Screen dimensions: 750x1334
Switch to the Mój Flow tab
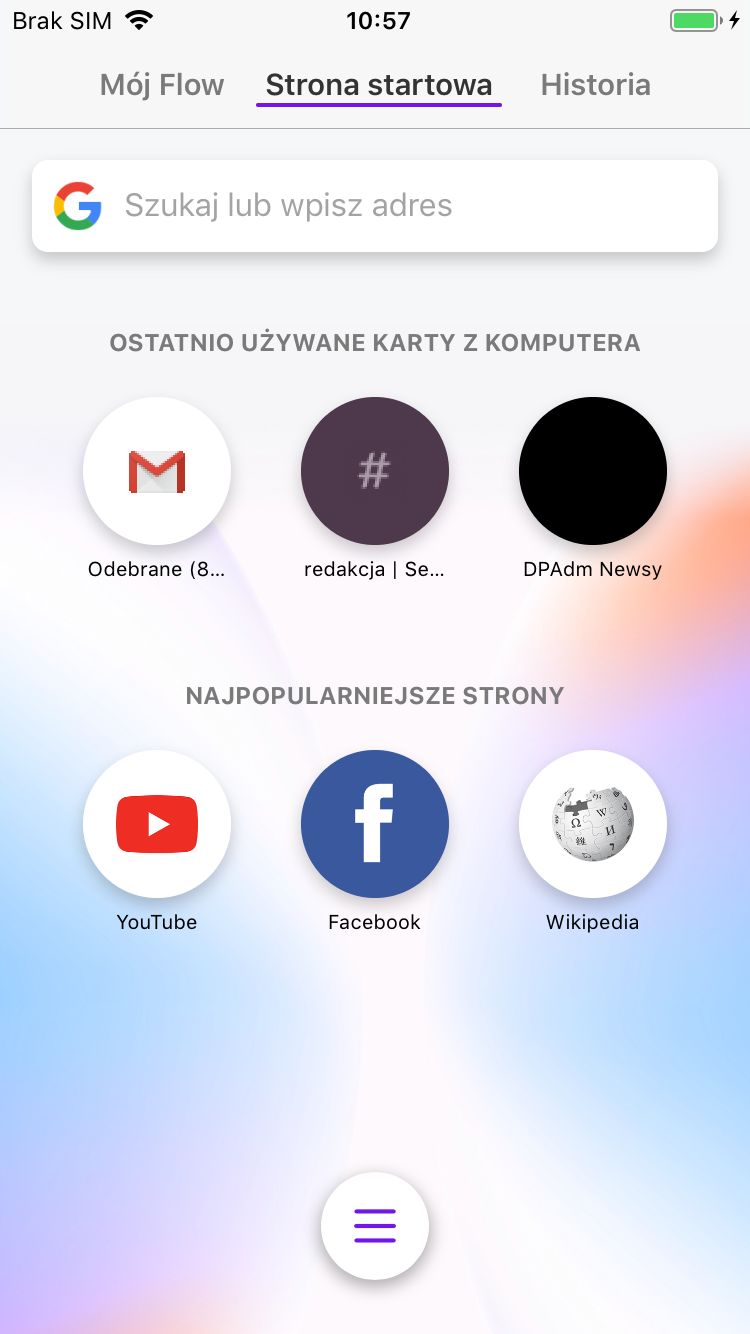tap(162, 85)
